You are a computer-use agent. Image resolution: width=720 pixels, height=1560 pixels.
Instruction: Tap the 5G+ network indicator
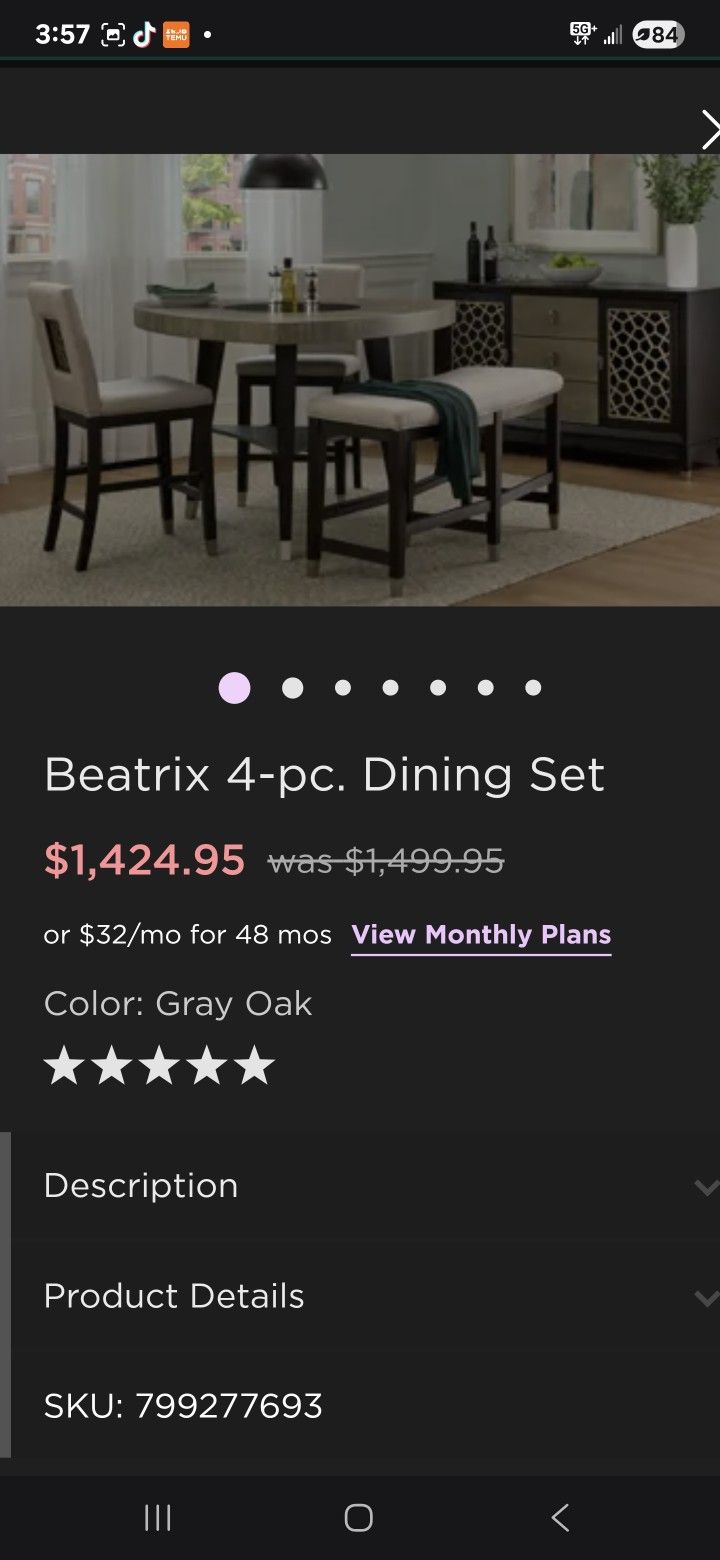pyautogui.click(x=581, y=33)
